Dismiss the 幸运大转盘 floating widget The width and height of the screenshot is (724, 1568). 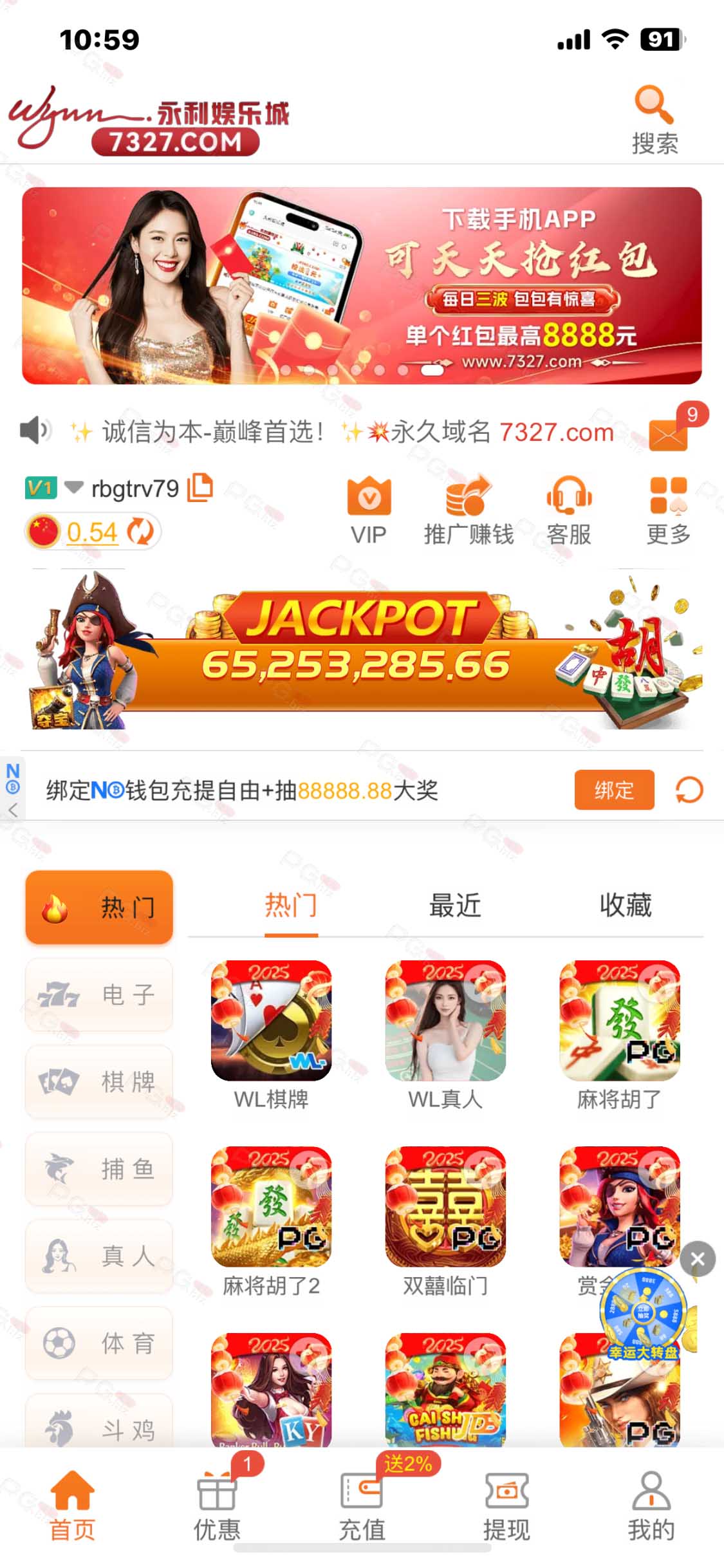click(698, 1258)
